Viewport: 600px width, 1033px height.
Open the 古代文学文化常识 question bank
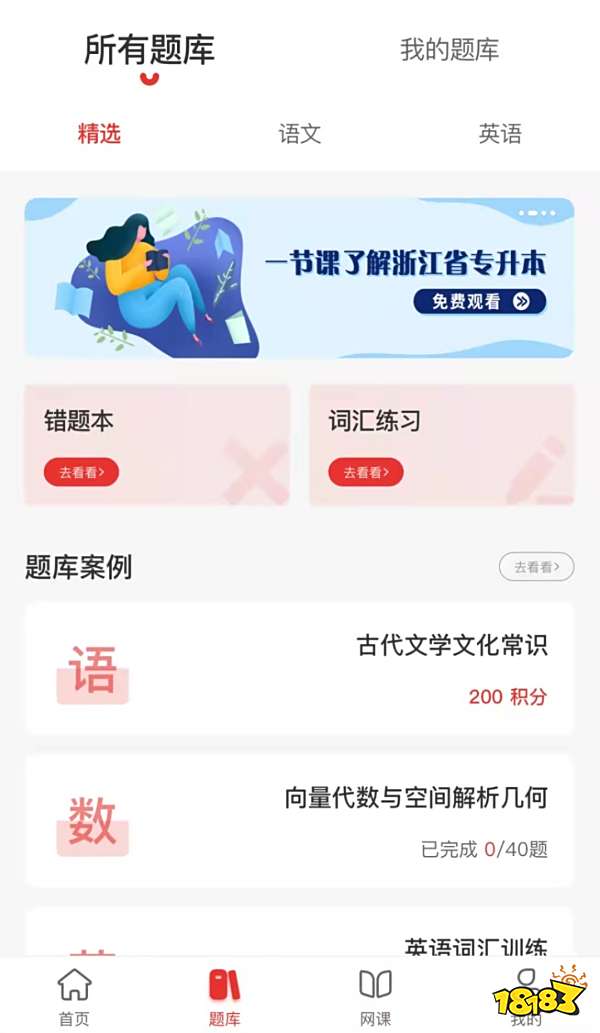(299, 668)
